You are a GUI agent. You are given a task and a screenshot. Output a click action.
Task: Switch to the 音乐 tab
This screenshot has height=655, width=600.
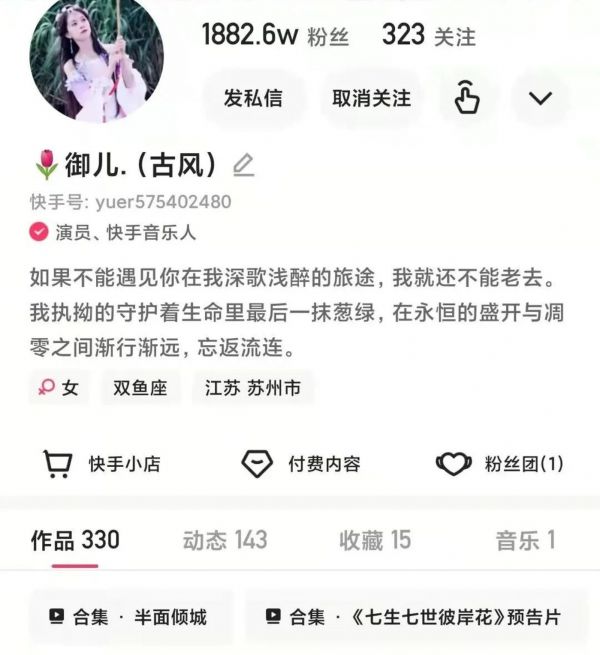tap(525, 541)
